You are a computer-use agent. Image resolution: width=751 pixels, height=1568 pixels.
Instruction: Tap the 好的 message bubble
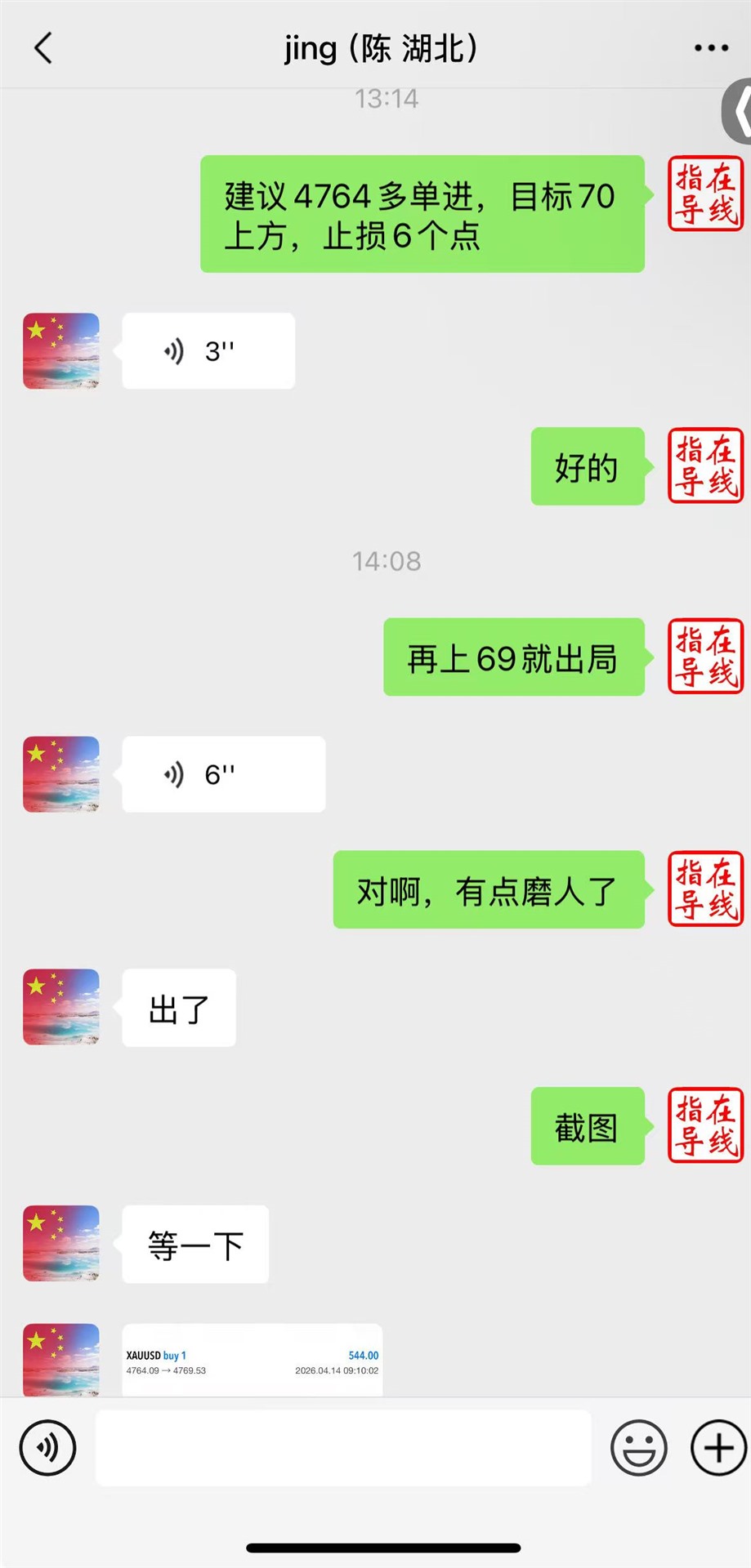point(588,466)
